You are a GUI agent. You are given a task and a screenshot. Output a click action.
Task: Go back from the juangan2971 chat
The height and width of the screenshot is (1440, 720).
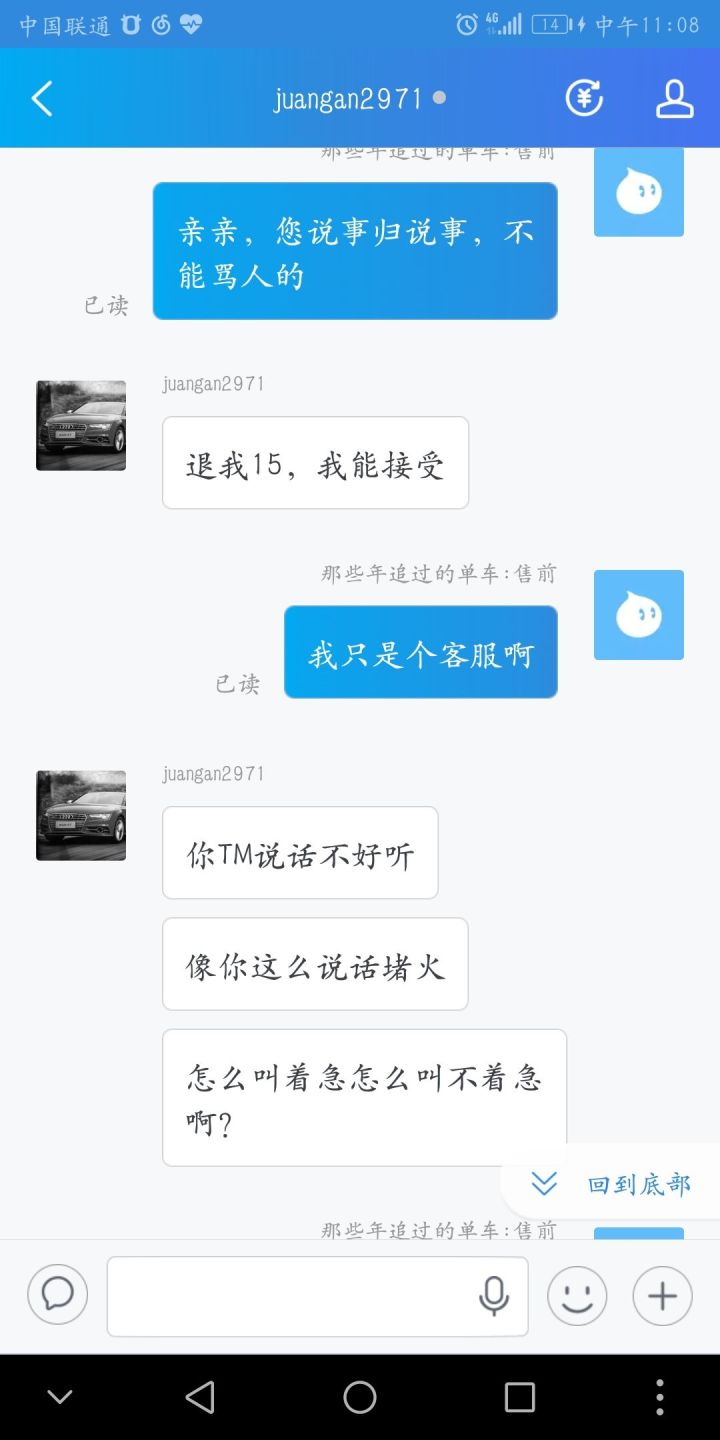[x=42, y=99]
